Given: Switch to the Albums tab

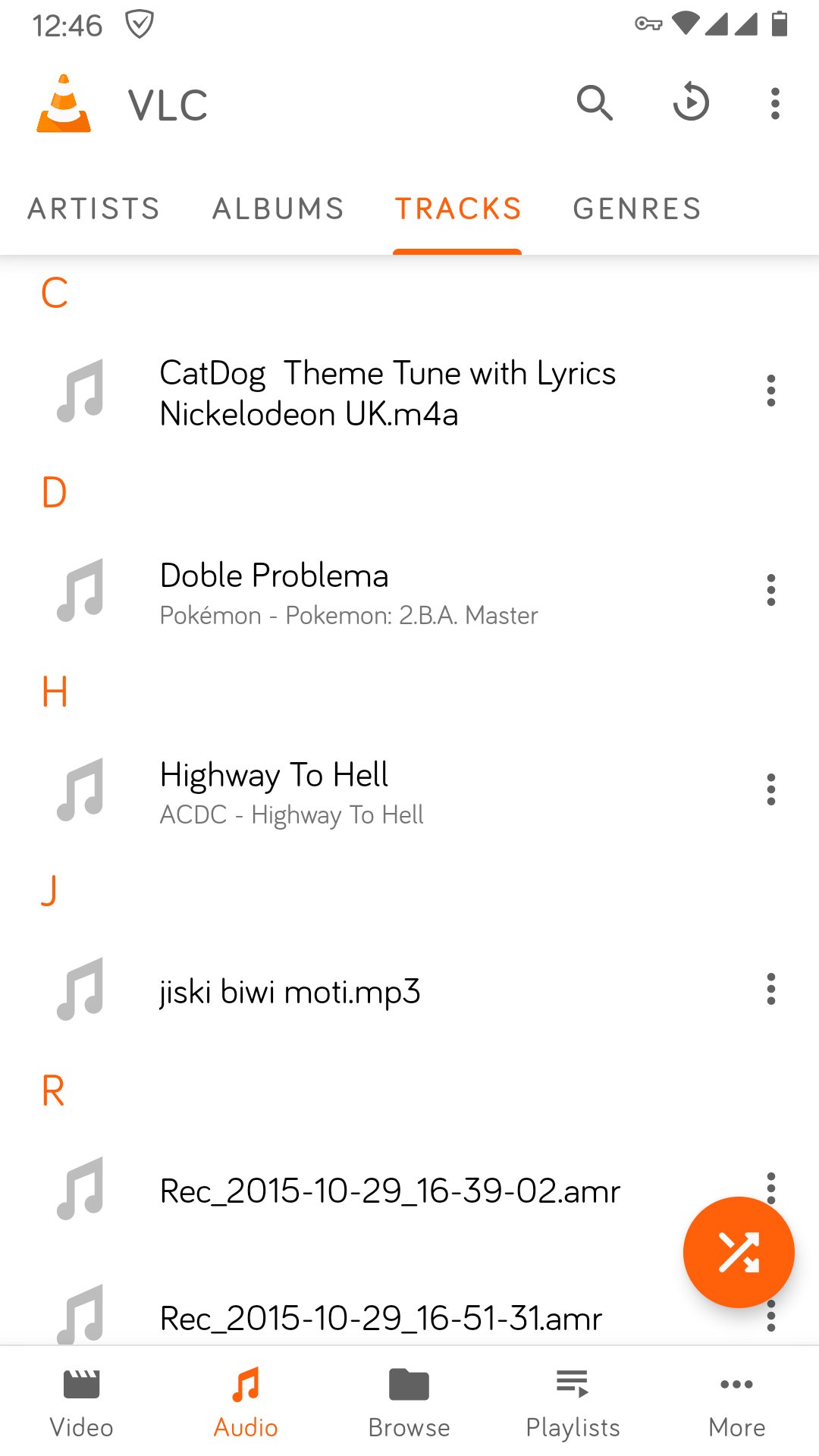Looking at the screenshot, I should (x=278, y=209).
